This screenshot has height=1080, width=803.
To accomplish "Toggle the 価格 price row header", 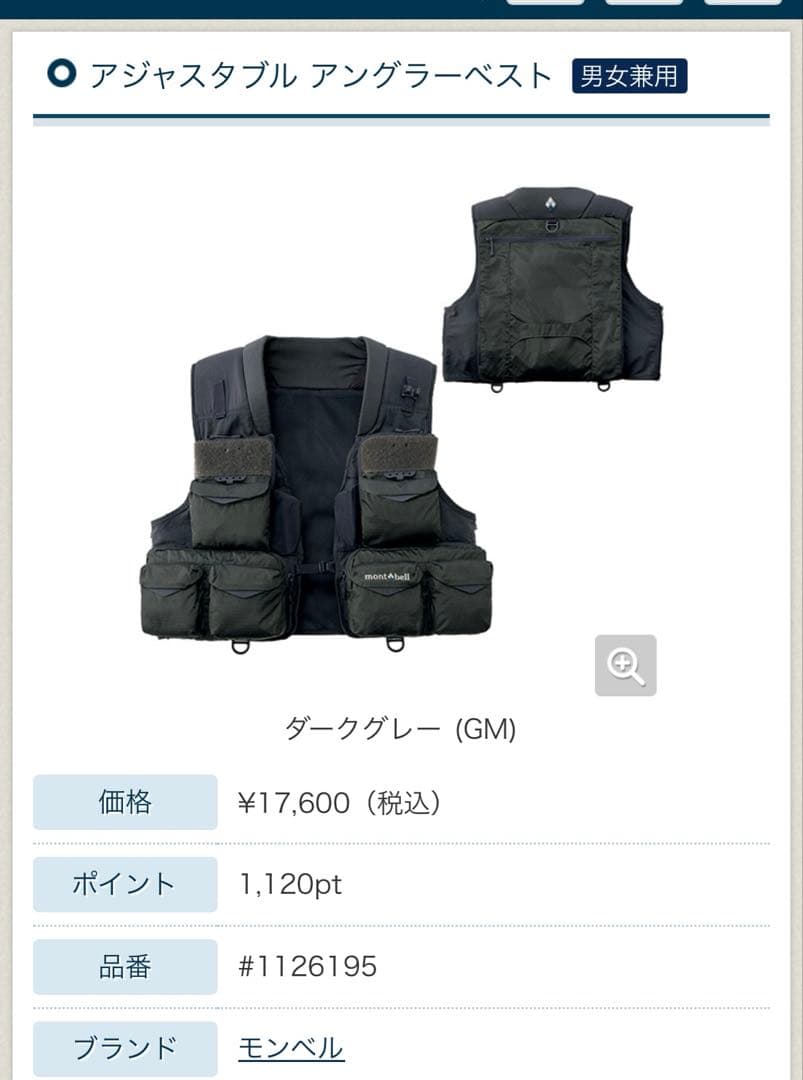I will (124, 802).
